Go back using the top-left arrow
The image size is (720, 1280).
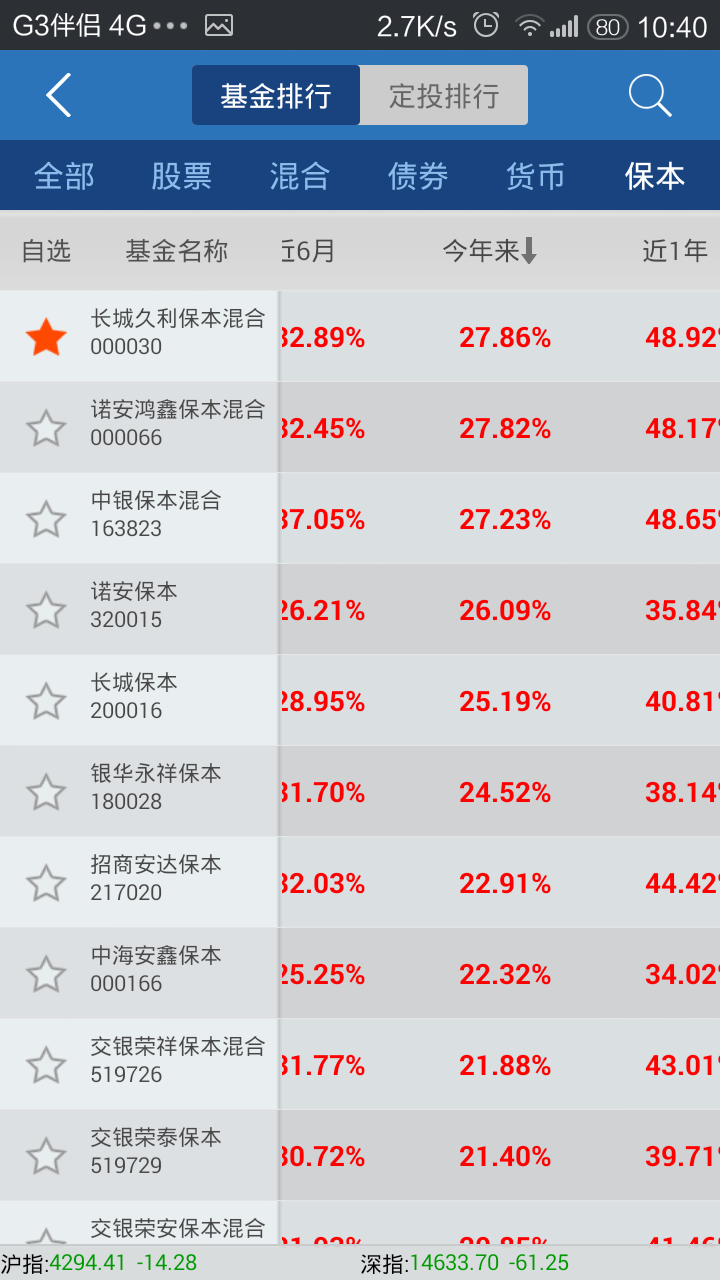[58, 96]
